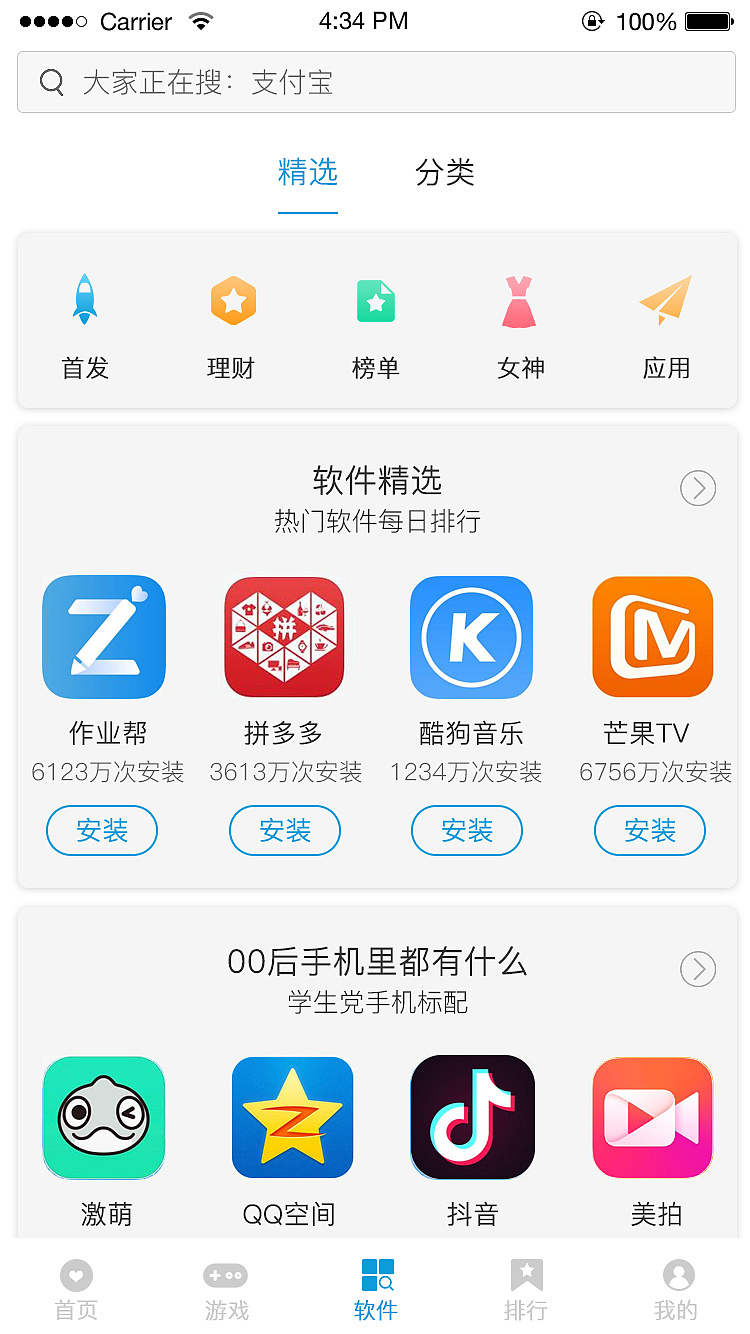Image resolution: width=750 pixels, height=1334 pixels.
Task: Install 芒果TV
Action: tap(650, 830)
